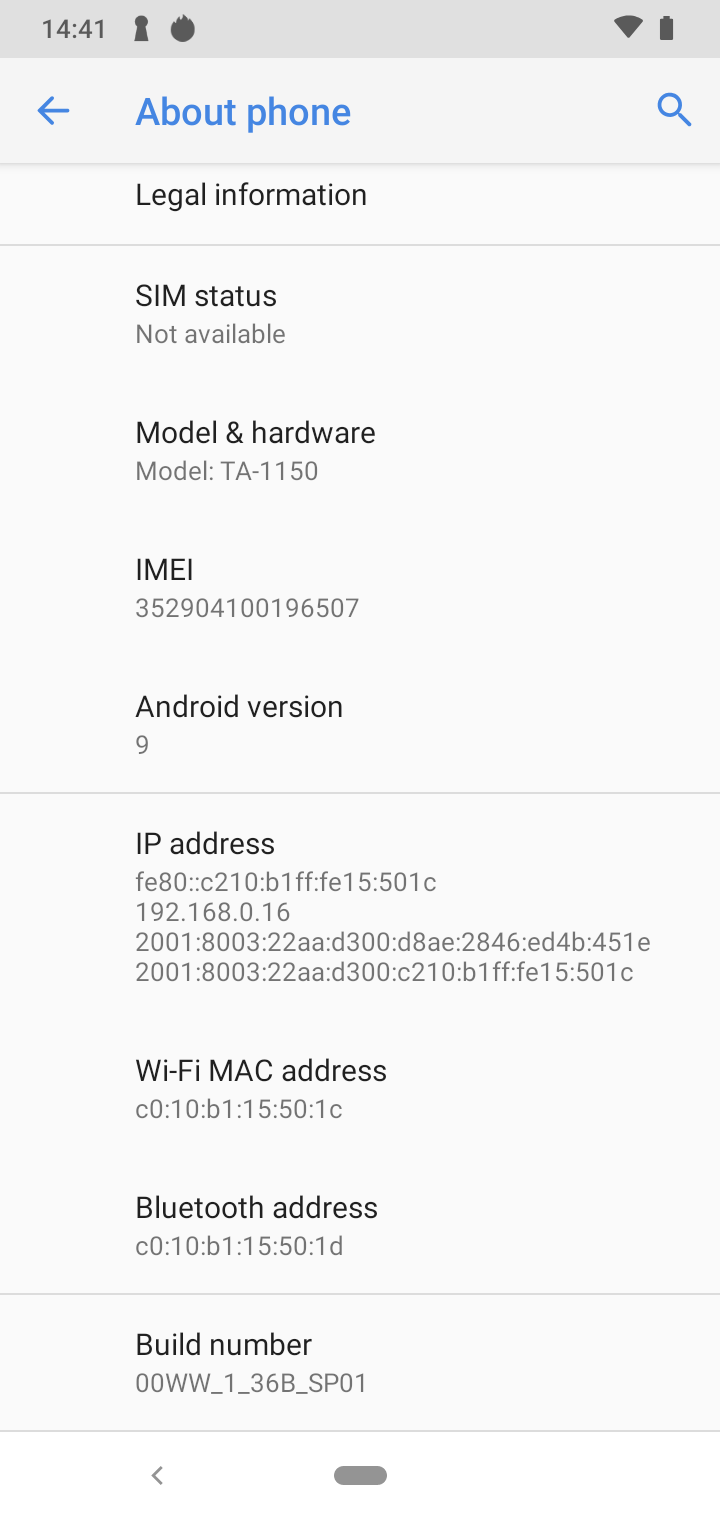
Task: Open Model & hardware
Action: pyautogui.click(x=360, y=451)
